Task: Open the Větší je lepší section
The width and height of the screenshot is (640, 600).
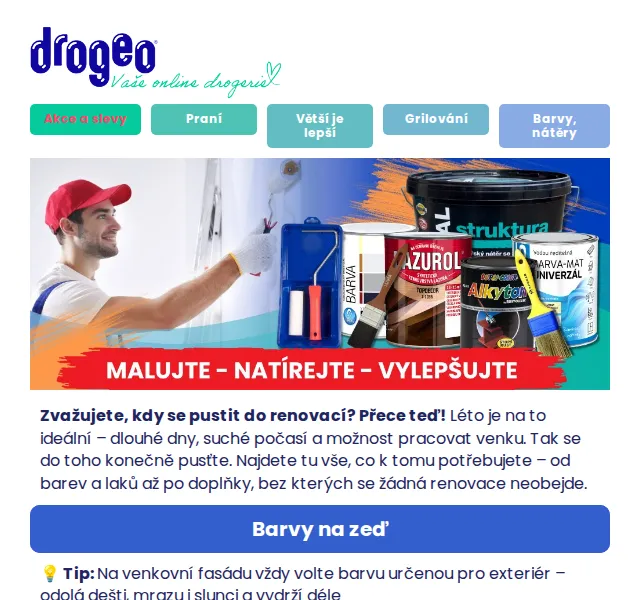Action: pyautogui.click(x=320, y=126)
